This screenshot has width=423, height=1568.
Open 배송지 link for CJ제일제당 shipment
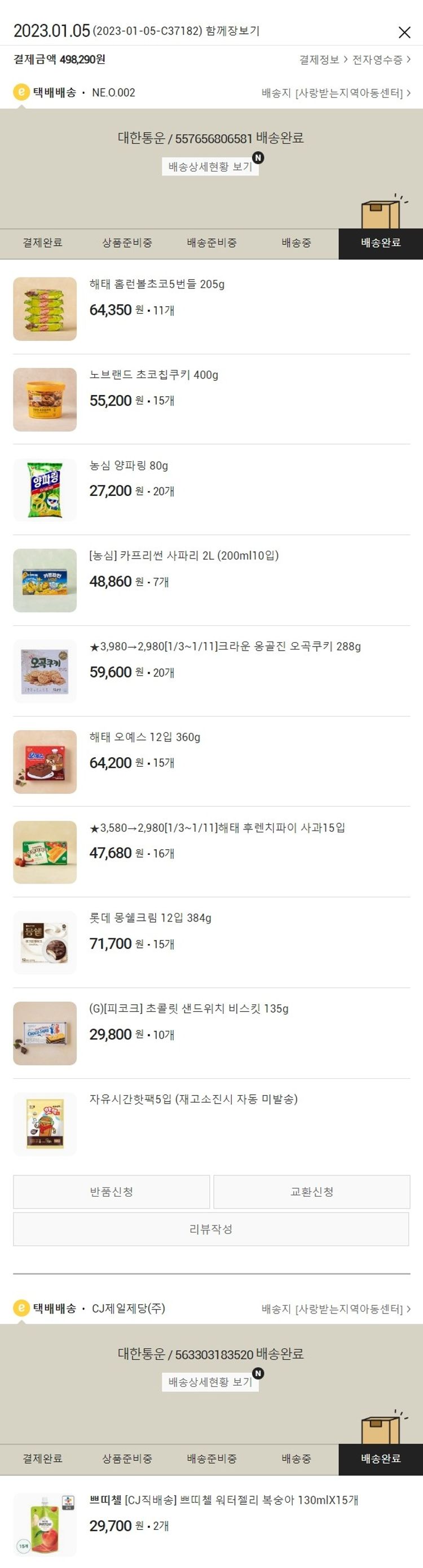(x=336, y=1308)
